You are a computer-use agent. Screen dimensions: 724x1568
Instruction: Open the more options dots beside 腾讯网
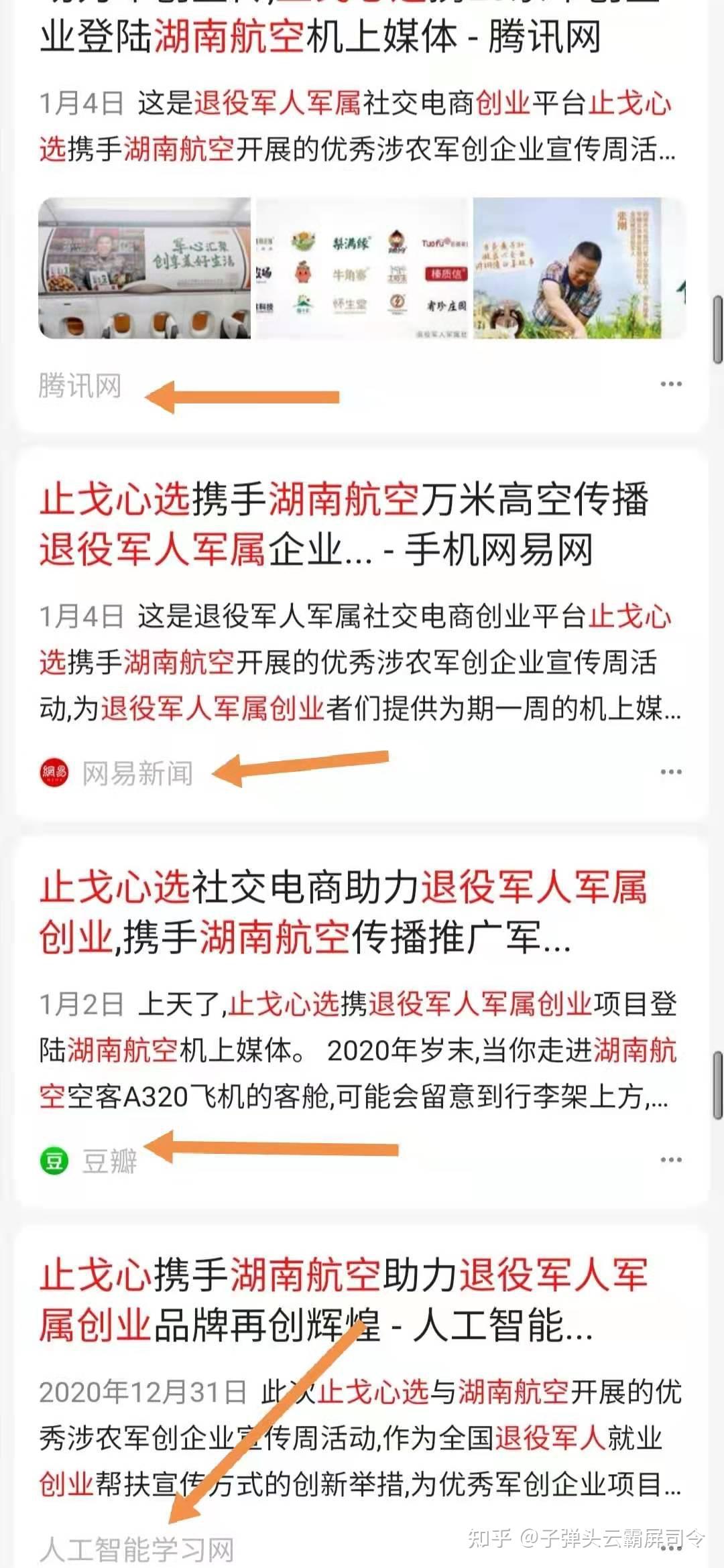pos(670,384)
